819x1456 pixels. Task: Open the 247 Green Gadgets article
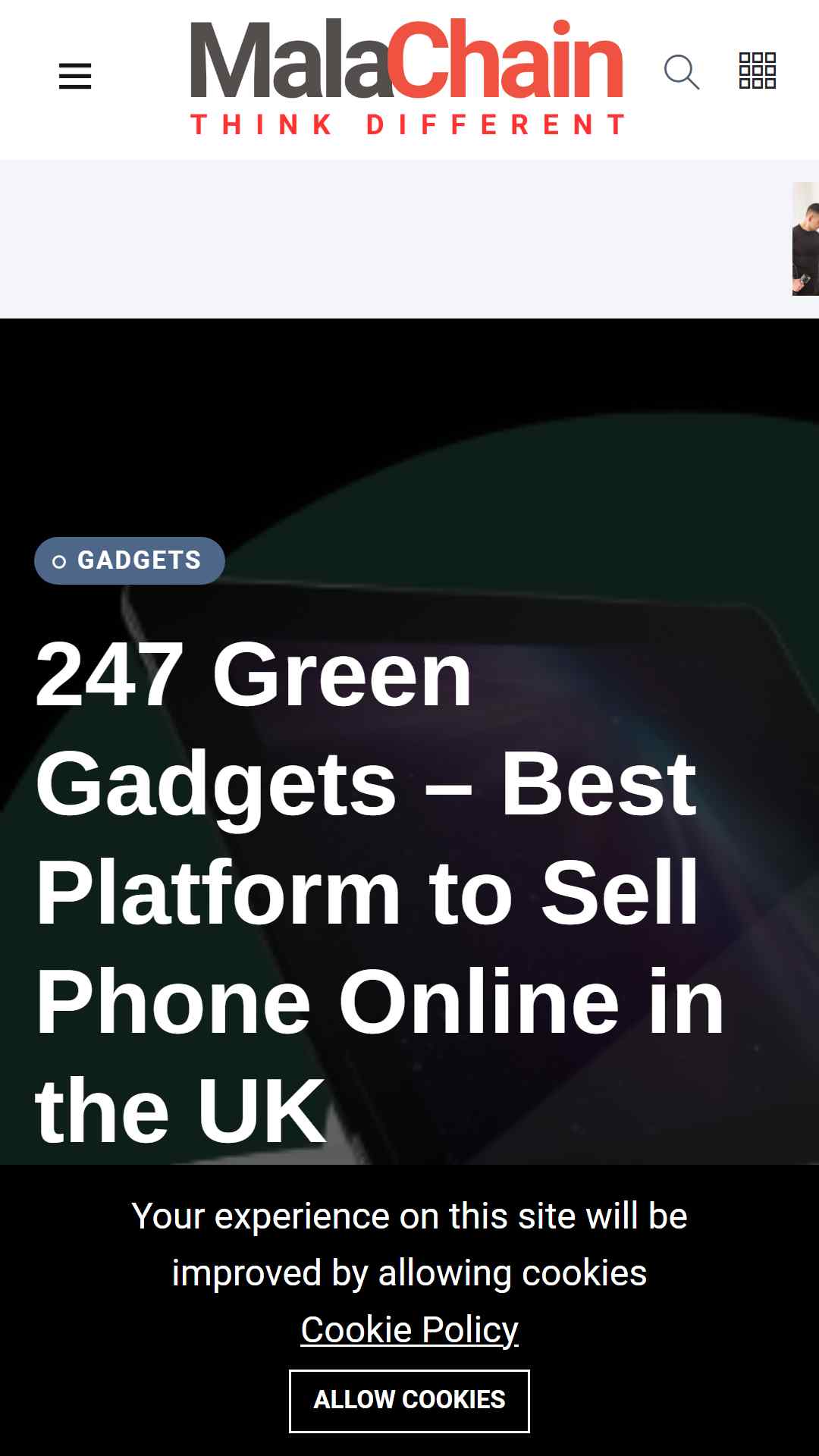coord(379,892)
